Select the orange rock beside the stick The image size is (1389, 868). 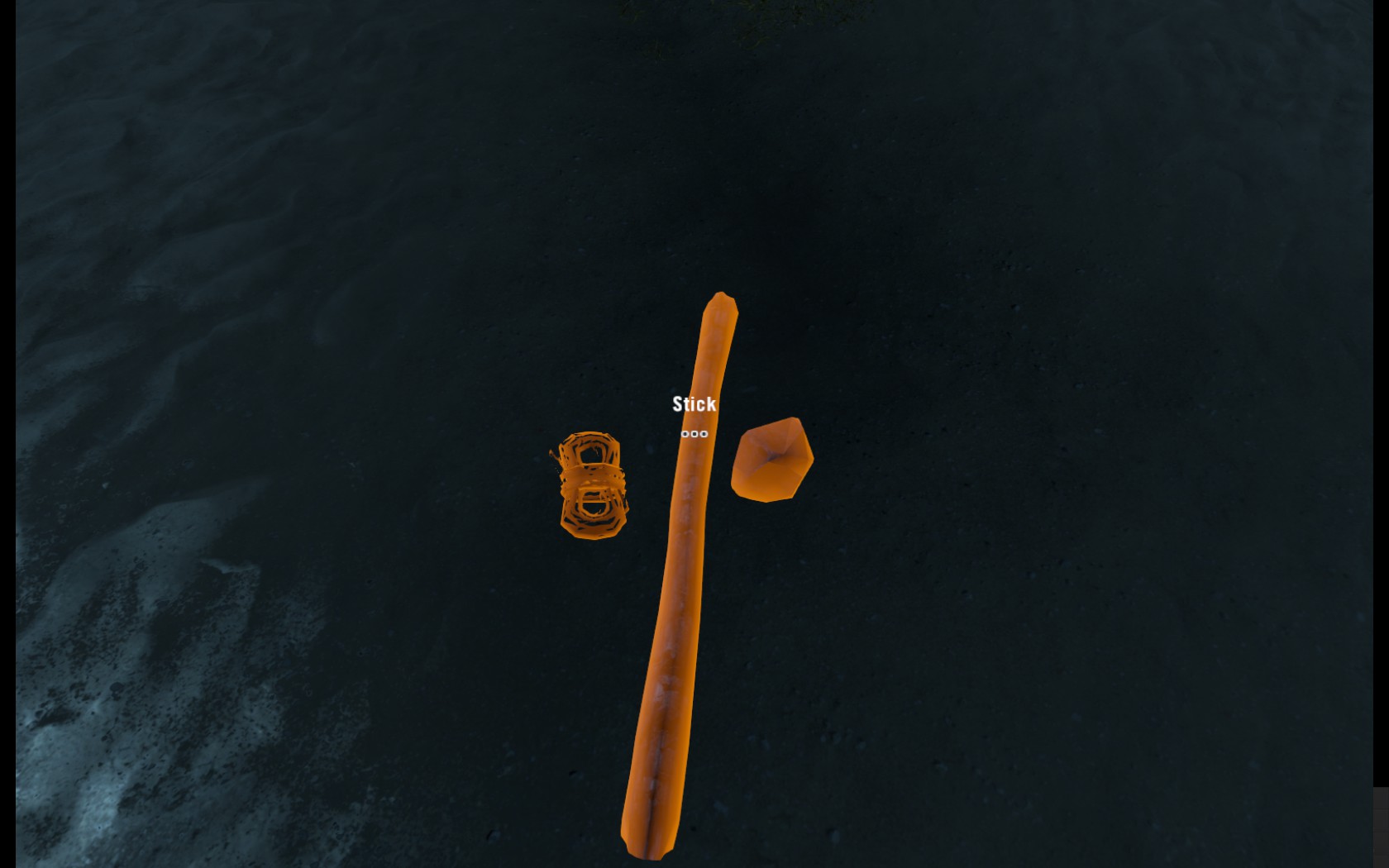771,460
